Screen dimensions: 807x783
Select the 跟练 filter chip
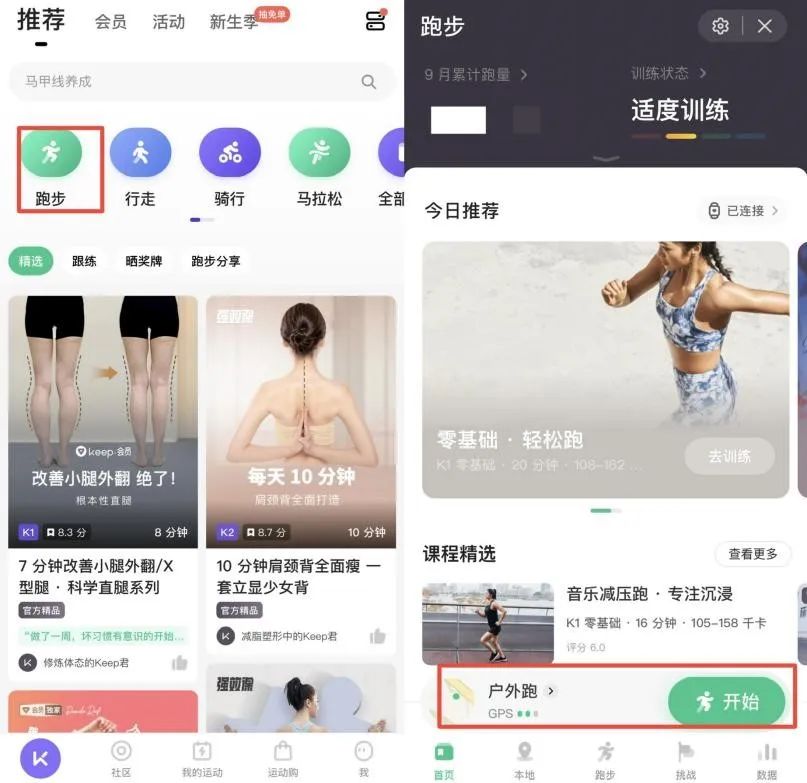[x=84, y=261]
